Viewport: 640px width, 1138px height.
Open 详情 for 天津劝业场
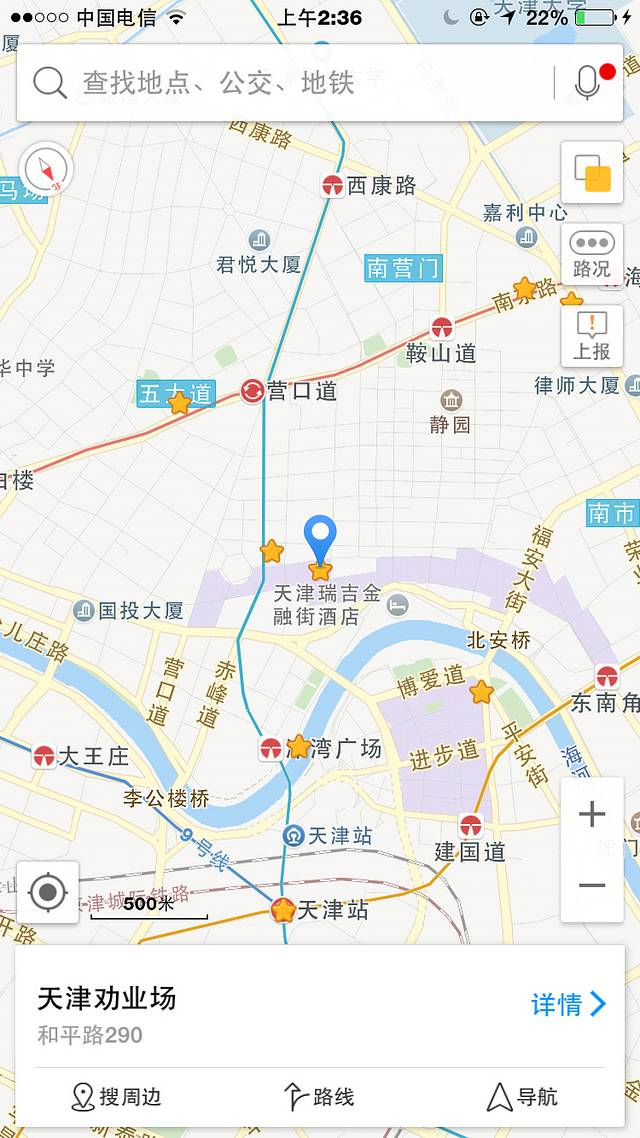pos(568,1004)
